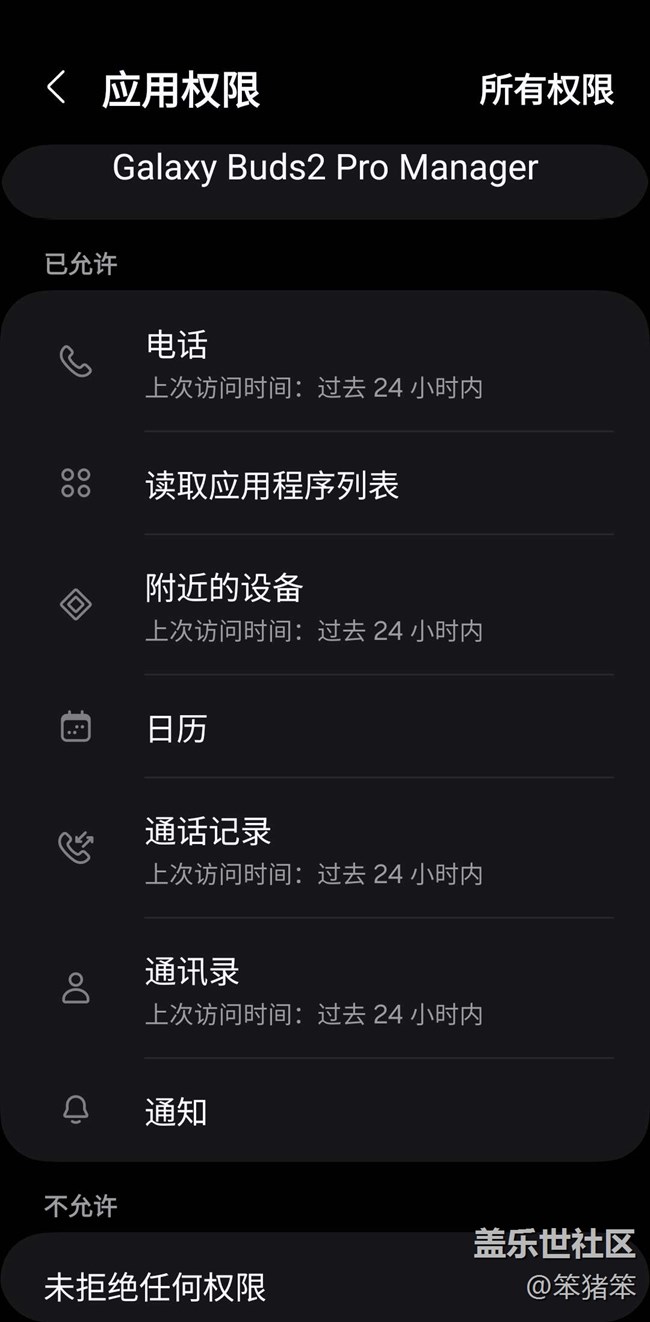The width and height of the screenshot is (650, 1322).
Task: Open 所有权限 in the top bar
Action: (x=546, y=90)
